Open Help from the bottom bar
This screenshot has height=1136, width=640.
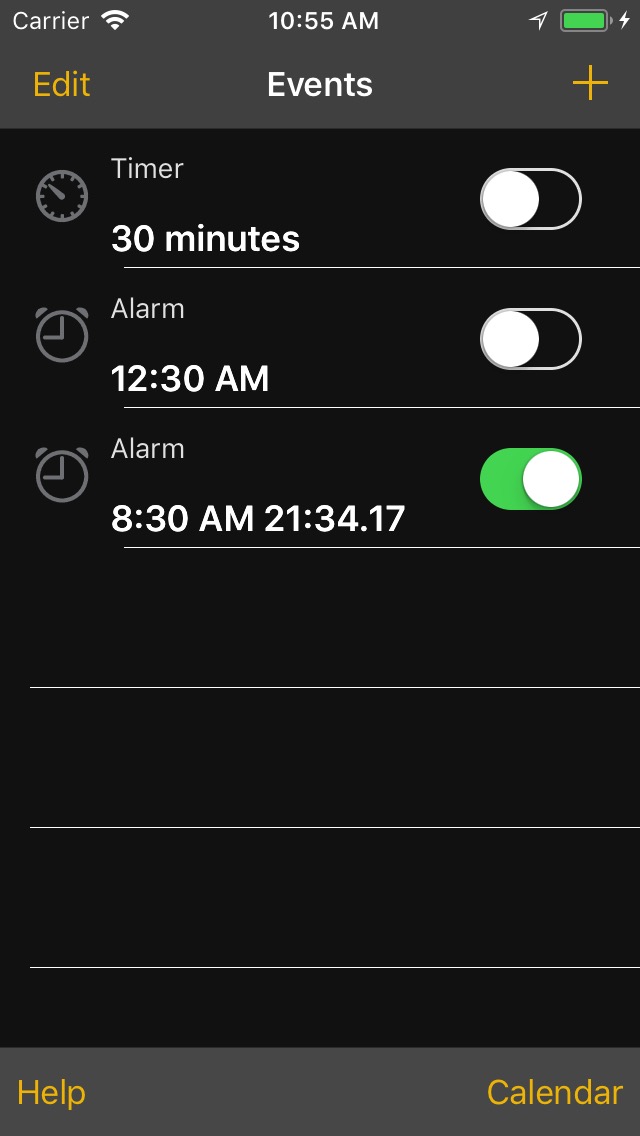pos(51,1093)
